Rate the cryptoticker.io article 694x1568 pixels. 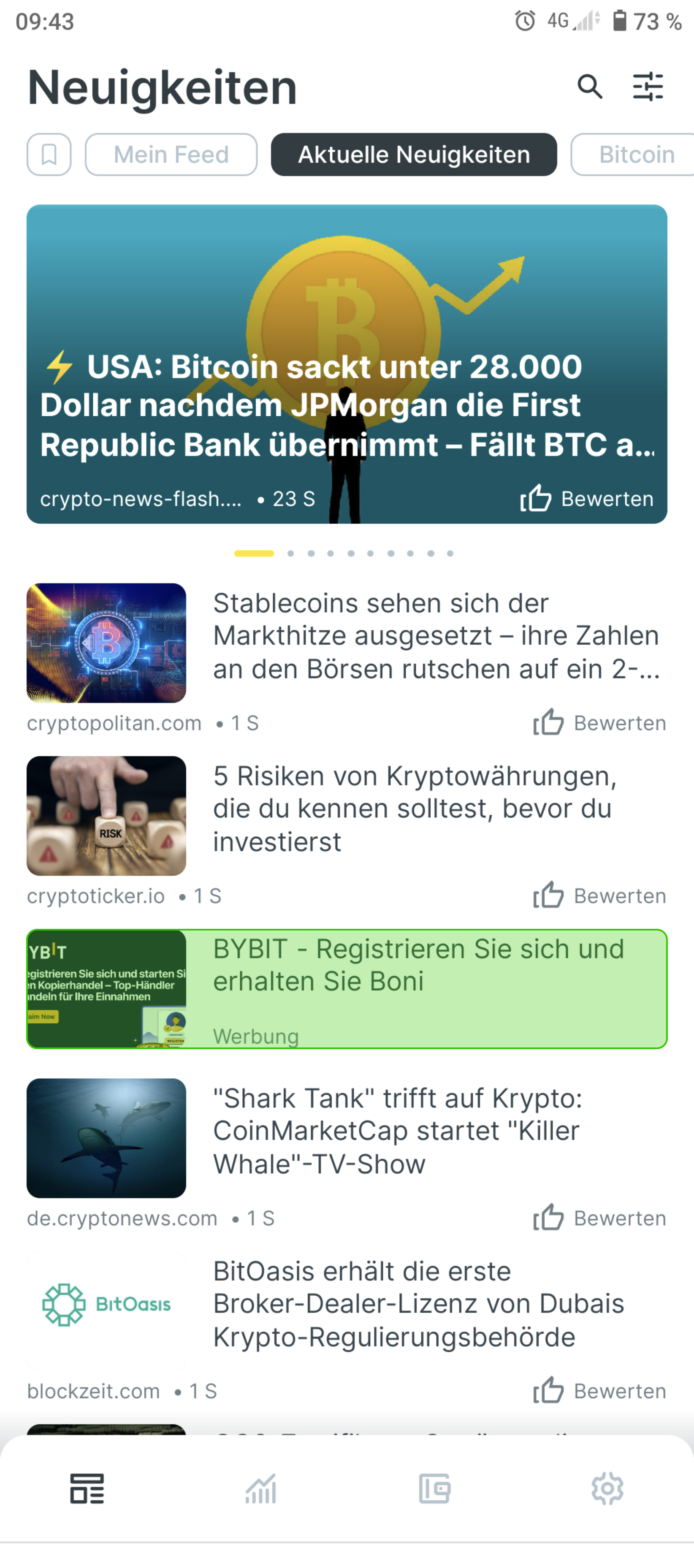599,896
